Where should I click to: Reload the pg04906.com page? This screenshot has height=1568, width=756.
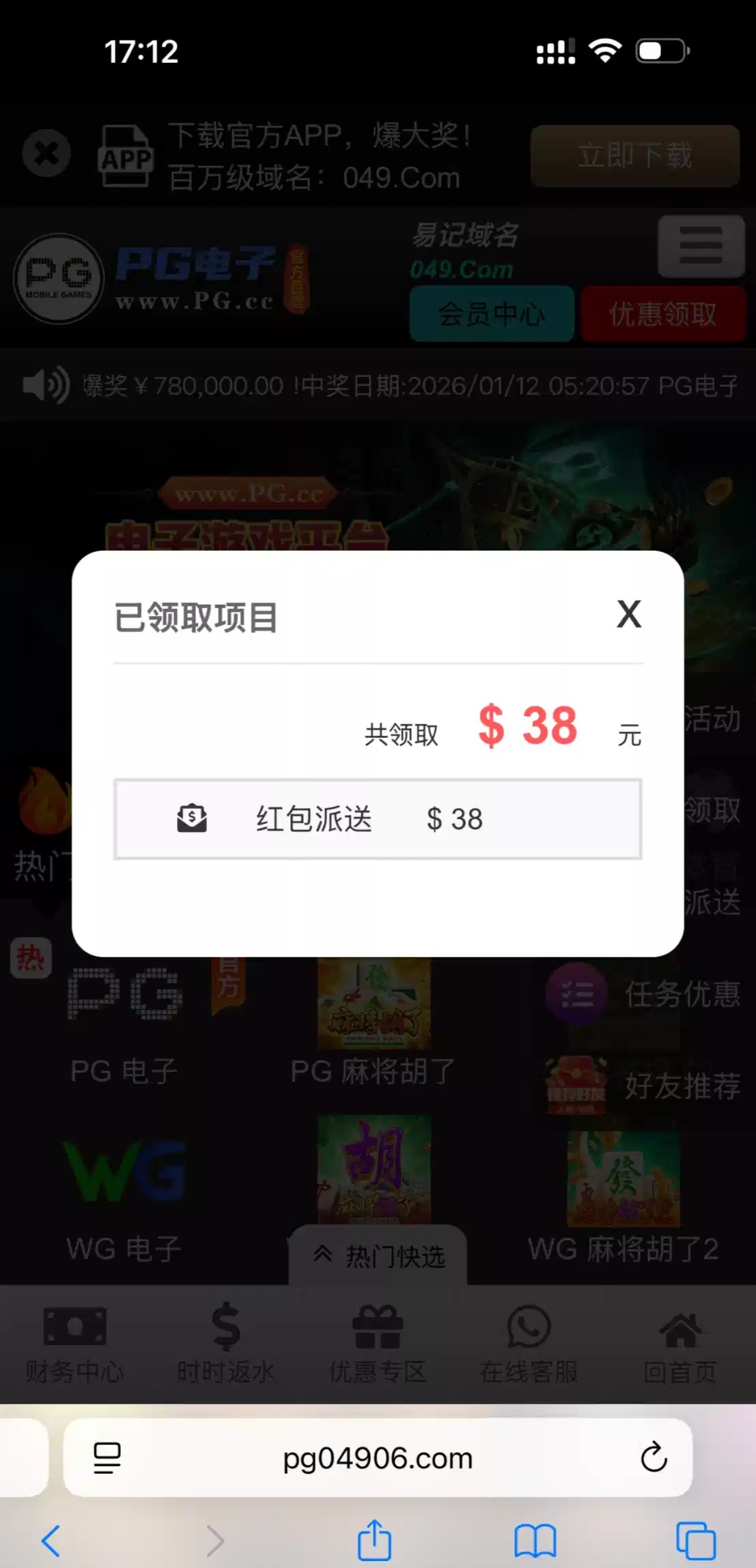[654, 1457]
